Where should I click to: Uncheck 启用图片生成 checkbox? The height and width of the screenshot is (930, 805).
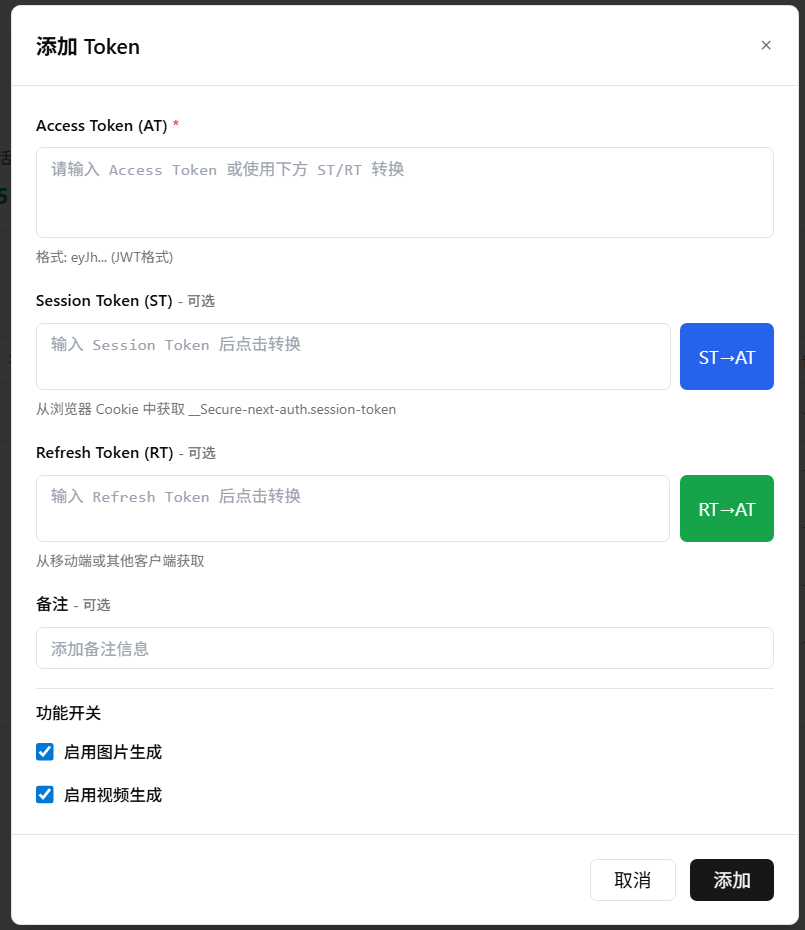point(45,751)
